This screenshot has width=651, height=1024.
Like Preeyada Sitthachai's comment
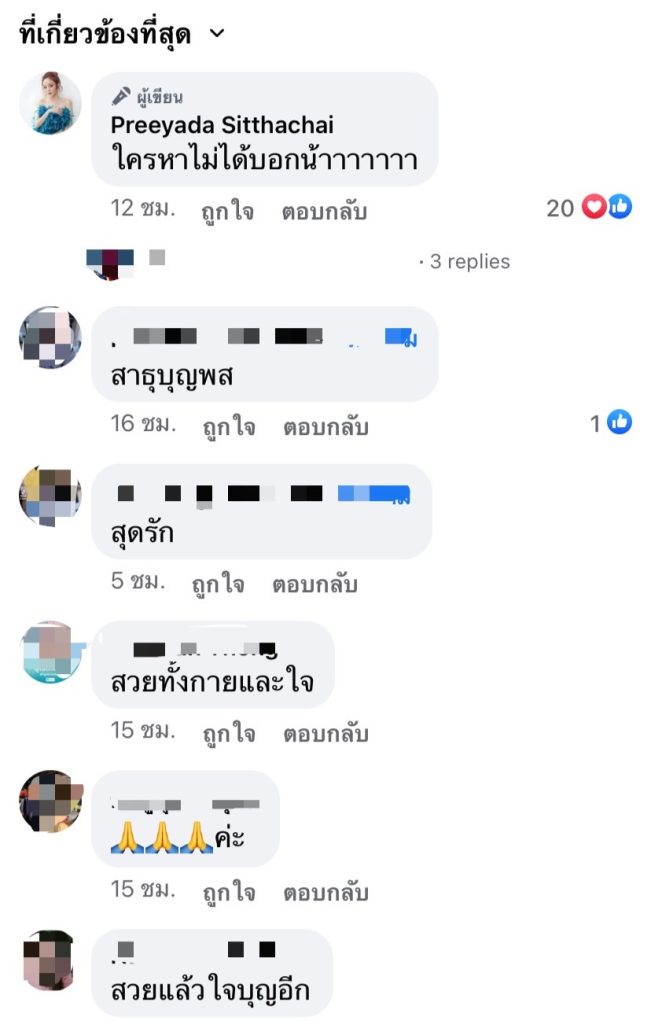tap(228, 211)
